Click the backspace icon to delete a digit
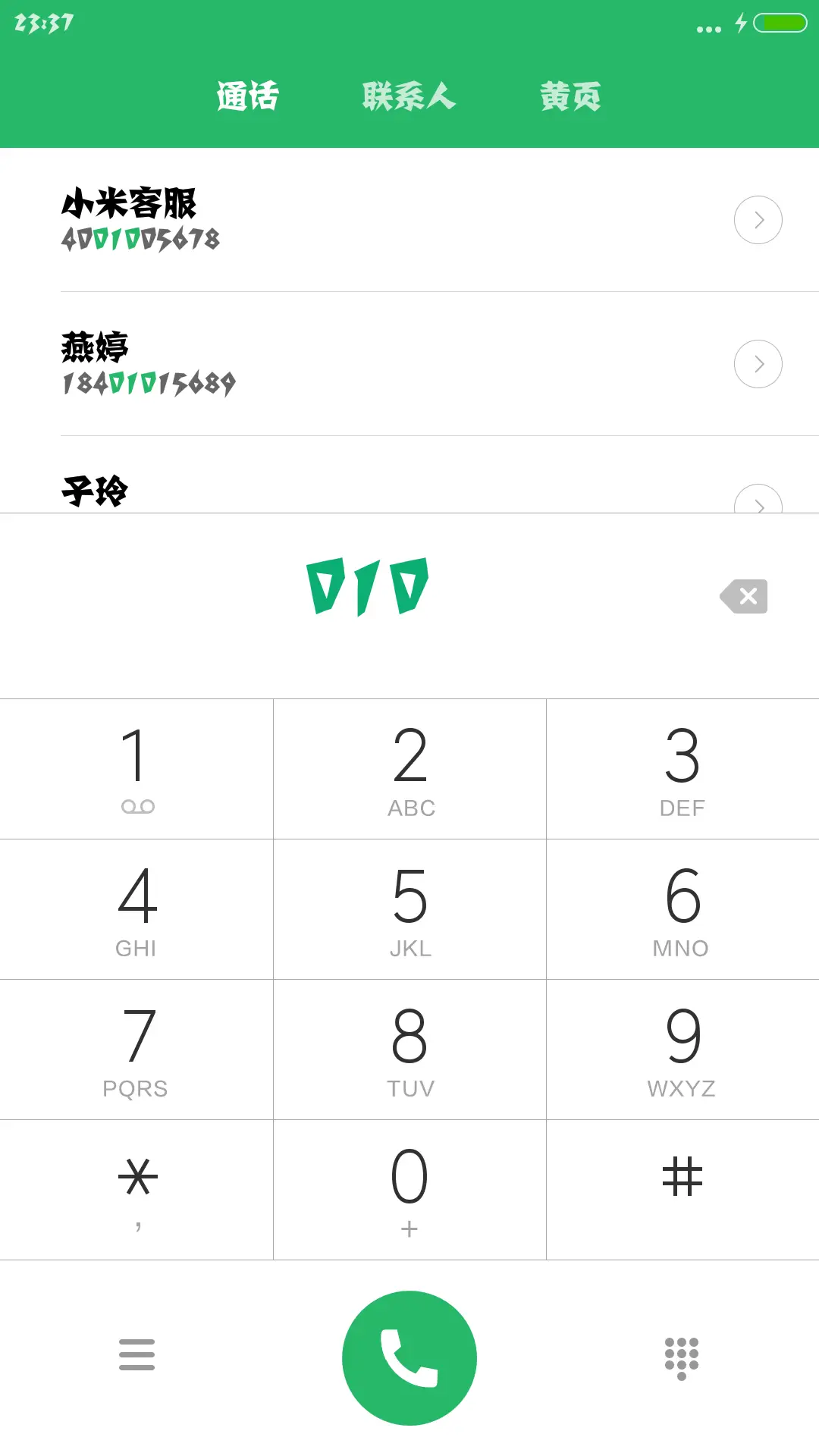Screen dimensions: 819x1456 coord(745,596)
